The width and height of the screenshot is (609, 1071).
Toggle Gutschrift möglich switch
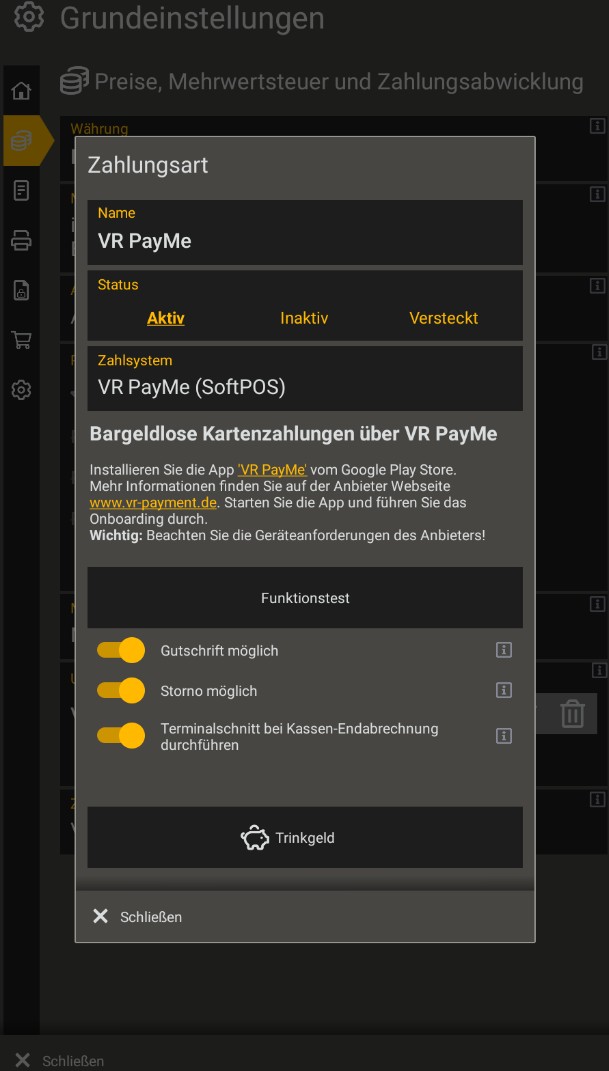(x=121, y=651)
